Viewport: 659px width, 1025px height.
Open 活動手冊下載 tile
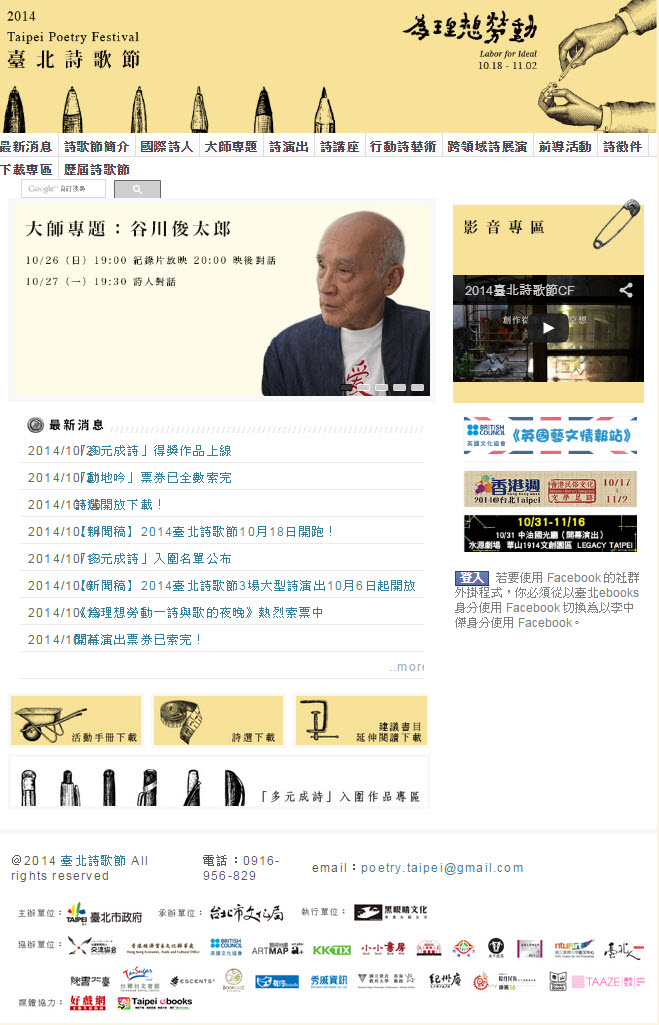click(76, 720)
